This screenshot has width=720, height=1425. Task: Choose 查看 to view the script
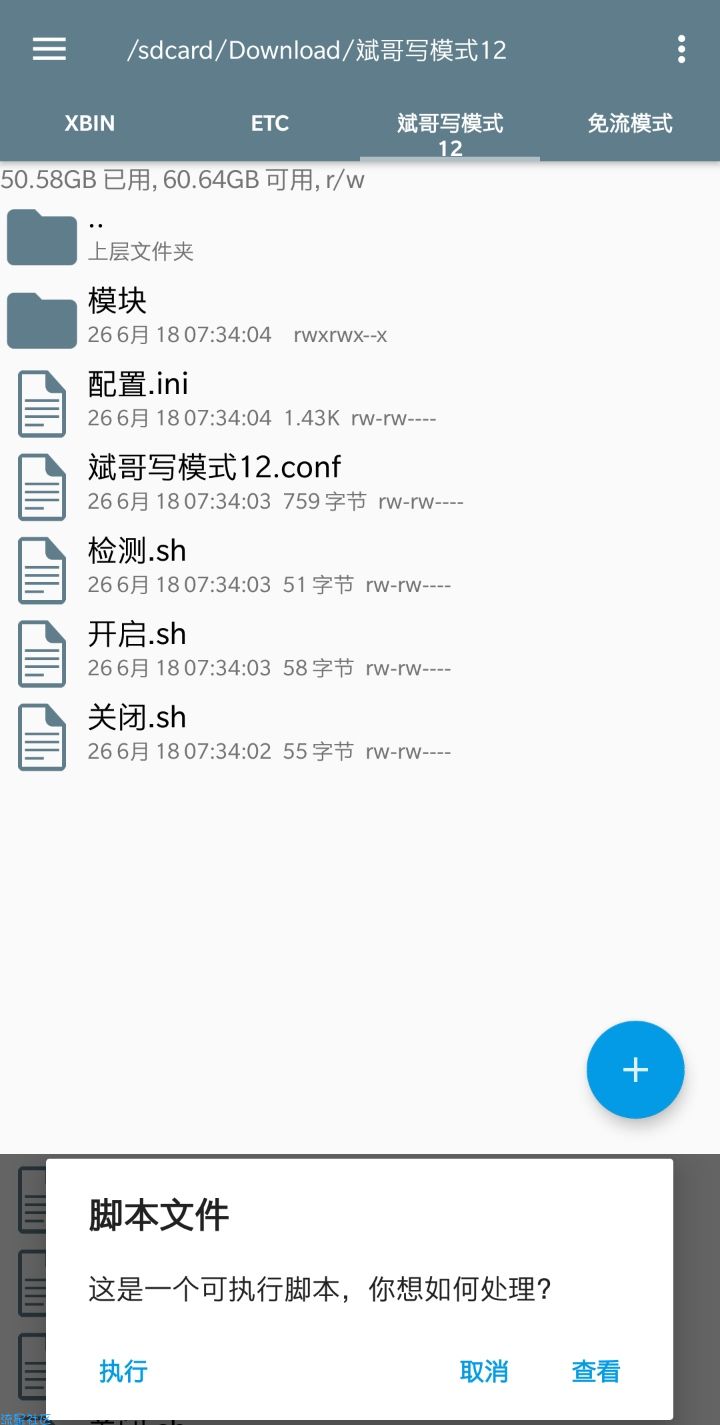[x=596, y=1371]
